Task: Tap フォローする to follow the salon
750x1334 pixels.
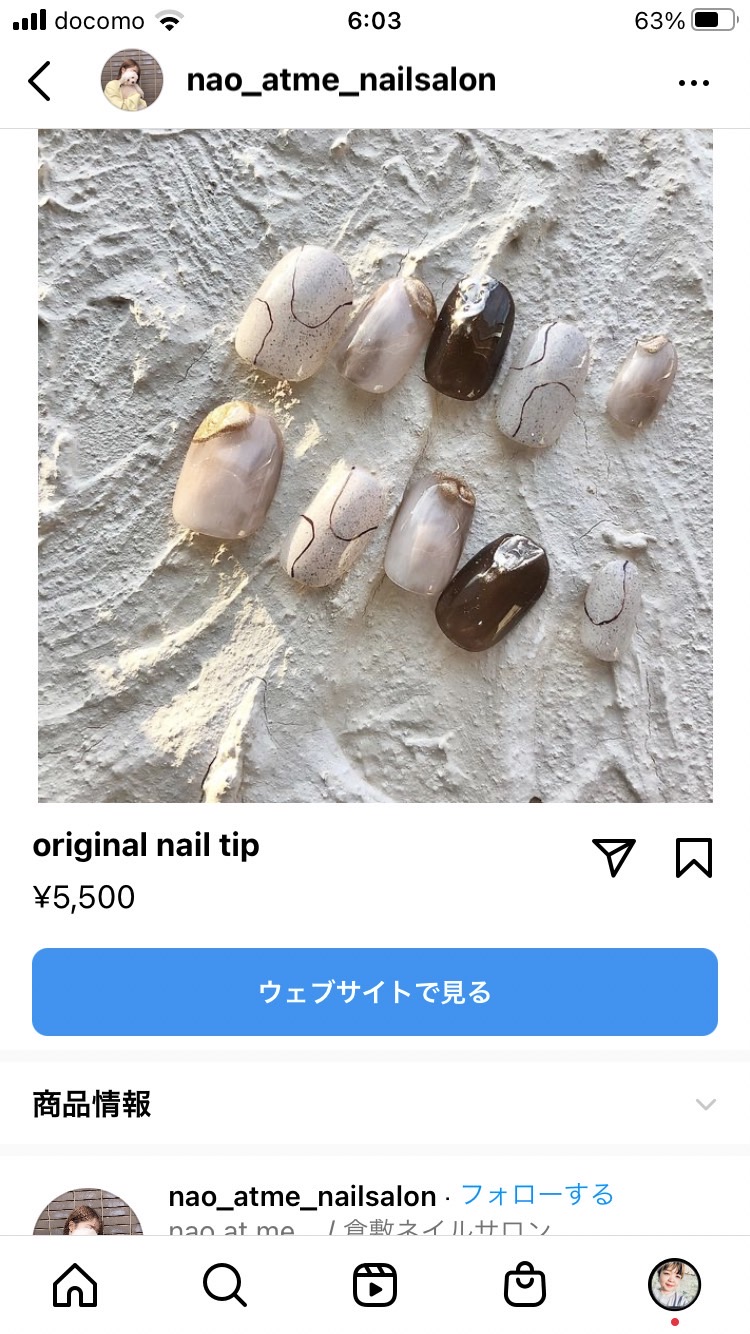Action: (x=537, y=1195)
